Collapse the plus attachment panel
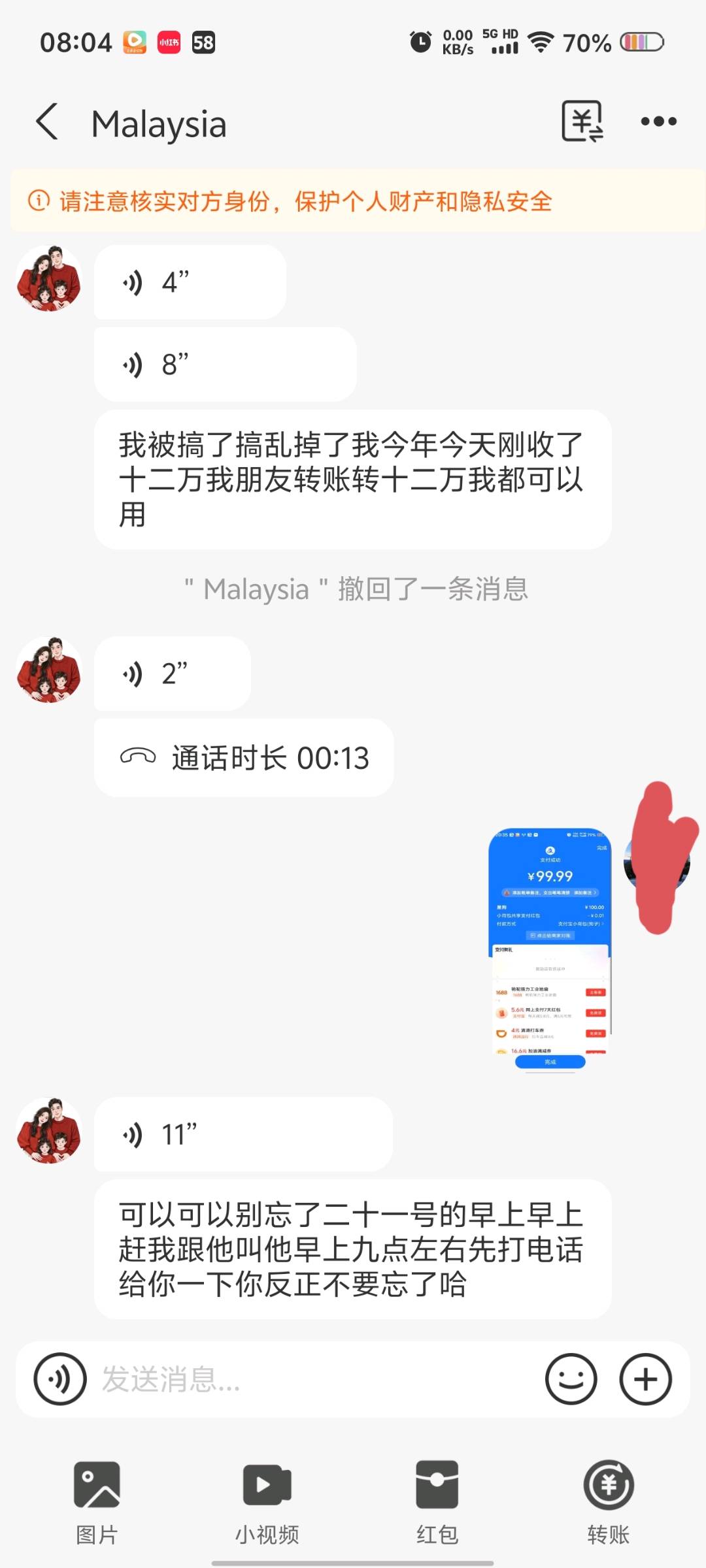Viewport: 706px width, 1568px height. point(645,1379)
